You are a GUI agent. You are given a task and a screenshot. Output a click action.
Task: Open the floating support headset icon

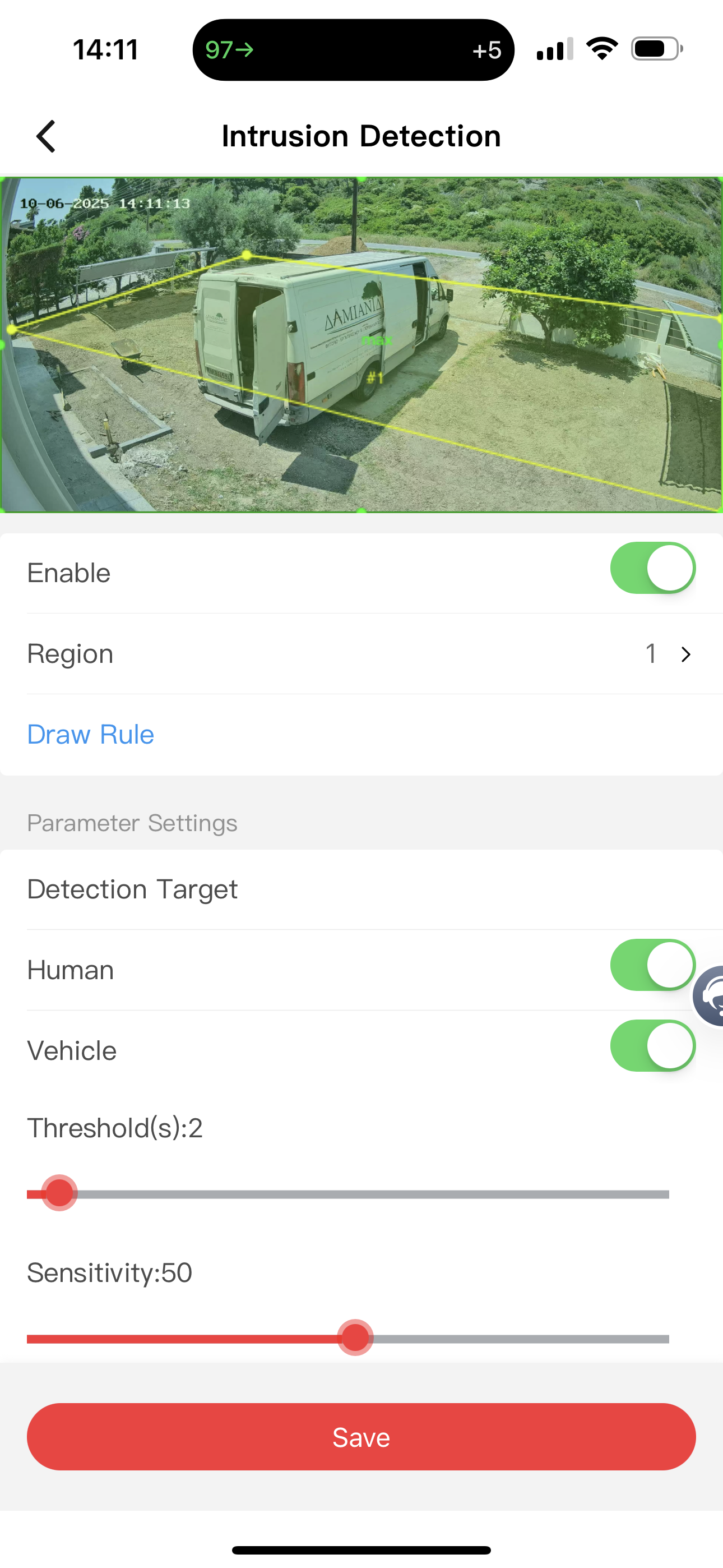(710, 997)
